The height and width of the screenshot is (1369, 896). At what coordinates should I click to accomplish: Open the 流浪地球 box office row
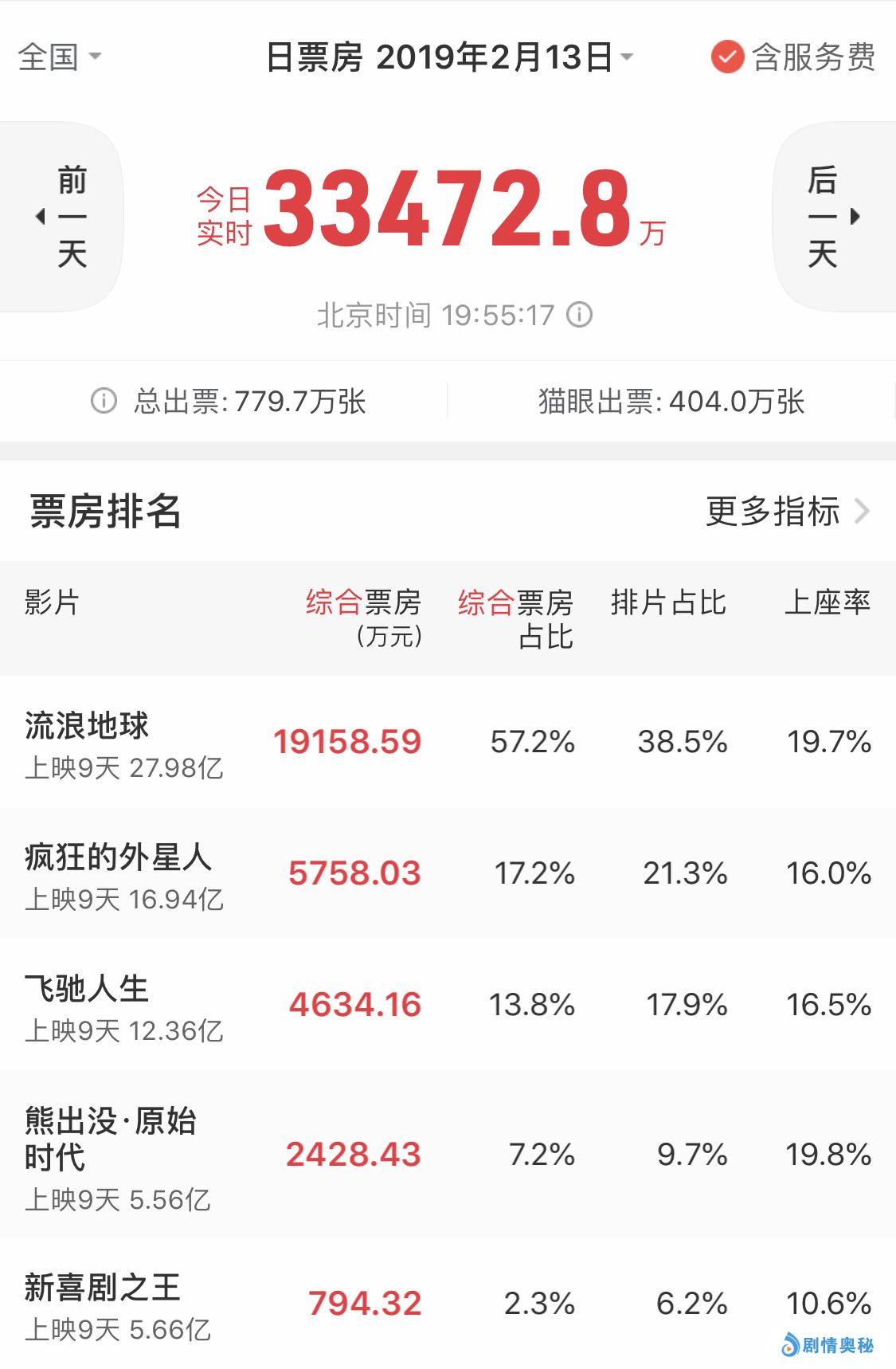[x=448, y=742]
